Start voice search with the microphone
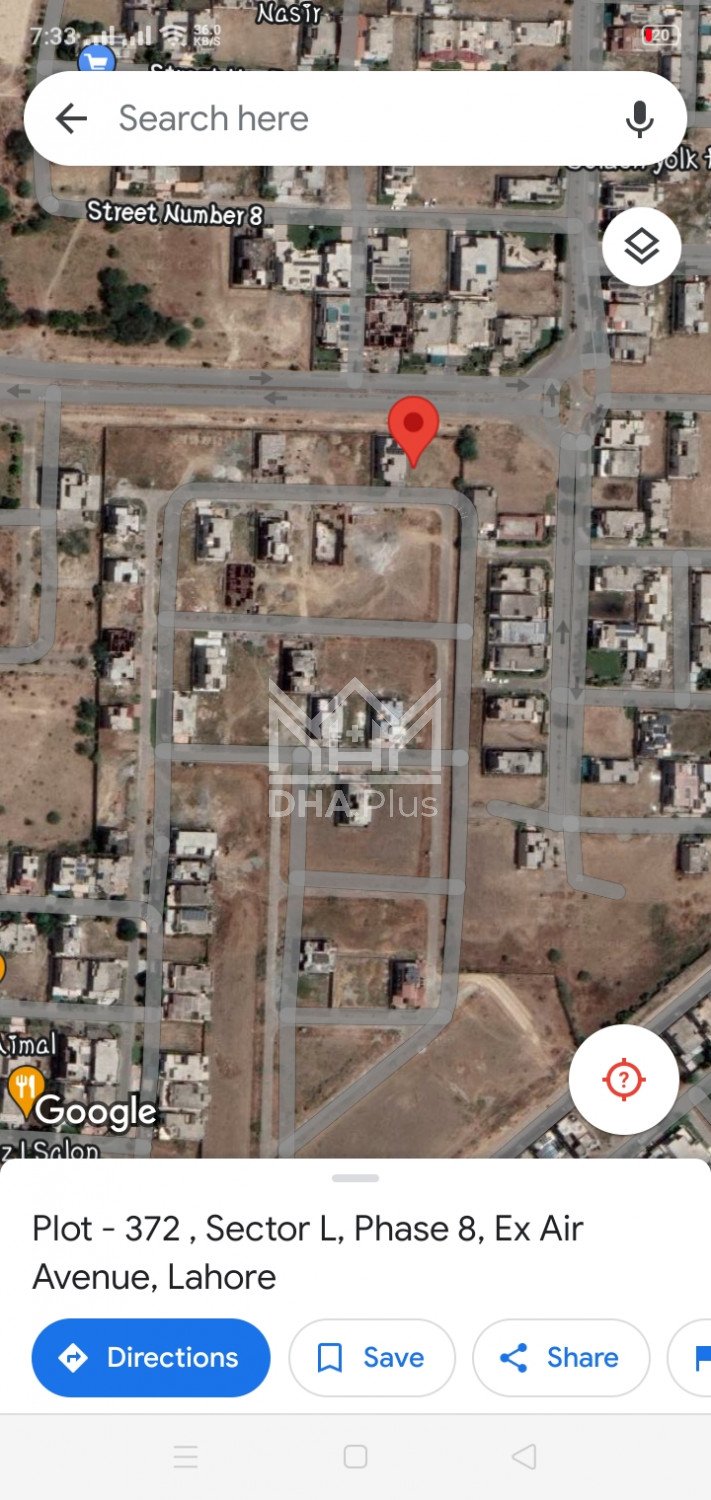This screenshot has width=711, height=1500. 640,119
